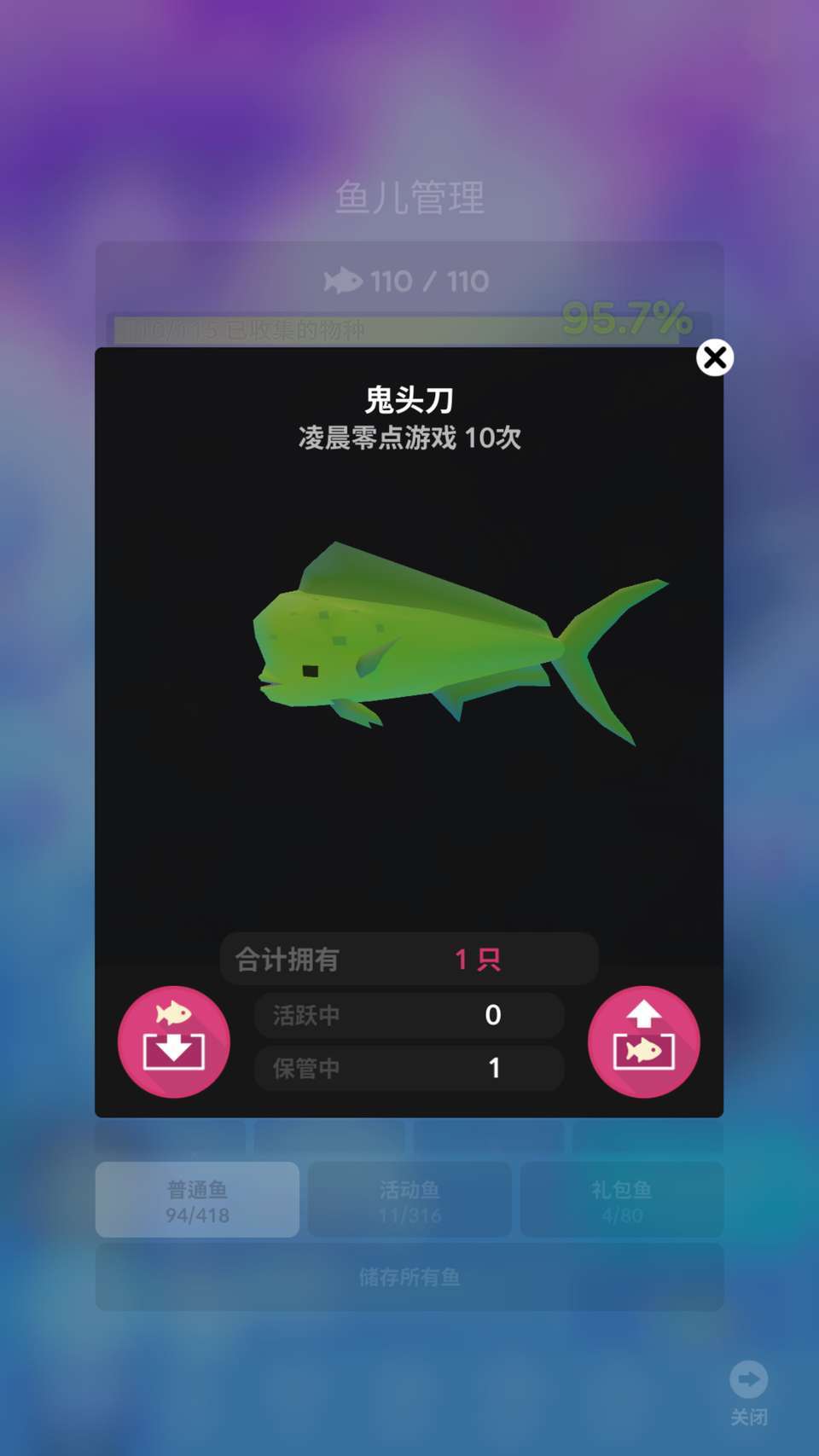Select the 鬼头刀 fish model image
819x1456 pixels.
click(444, 648)
